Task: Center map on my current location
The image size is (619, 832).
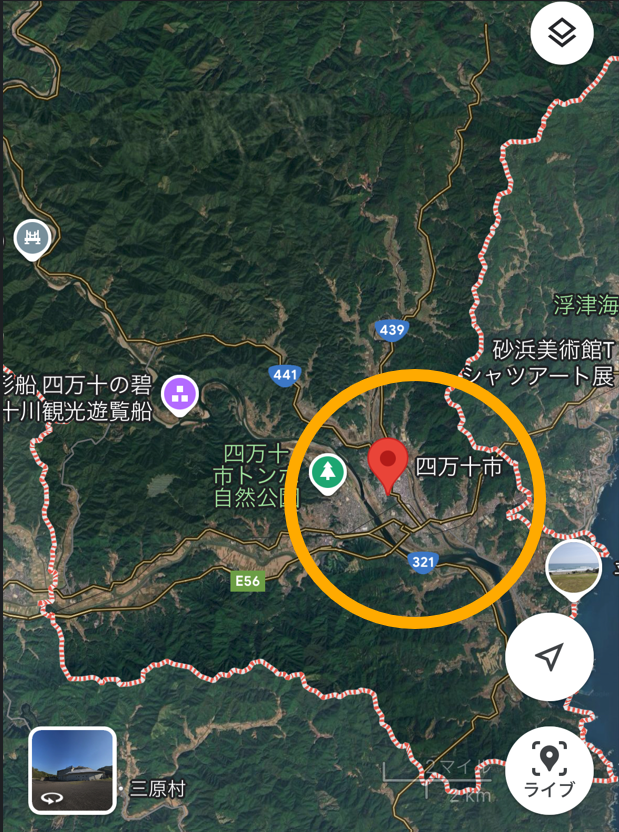Action: pyautogui.click(x=549, y=656)
